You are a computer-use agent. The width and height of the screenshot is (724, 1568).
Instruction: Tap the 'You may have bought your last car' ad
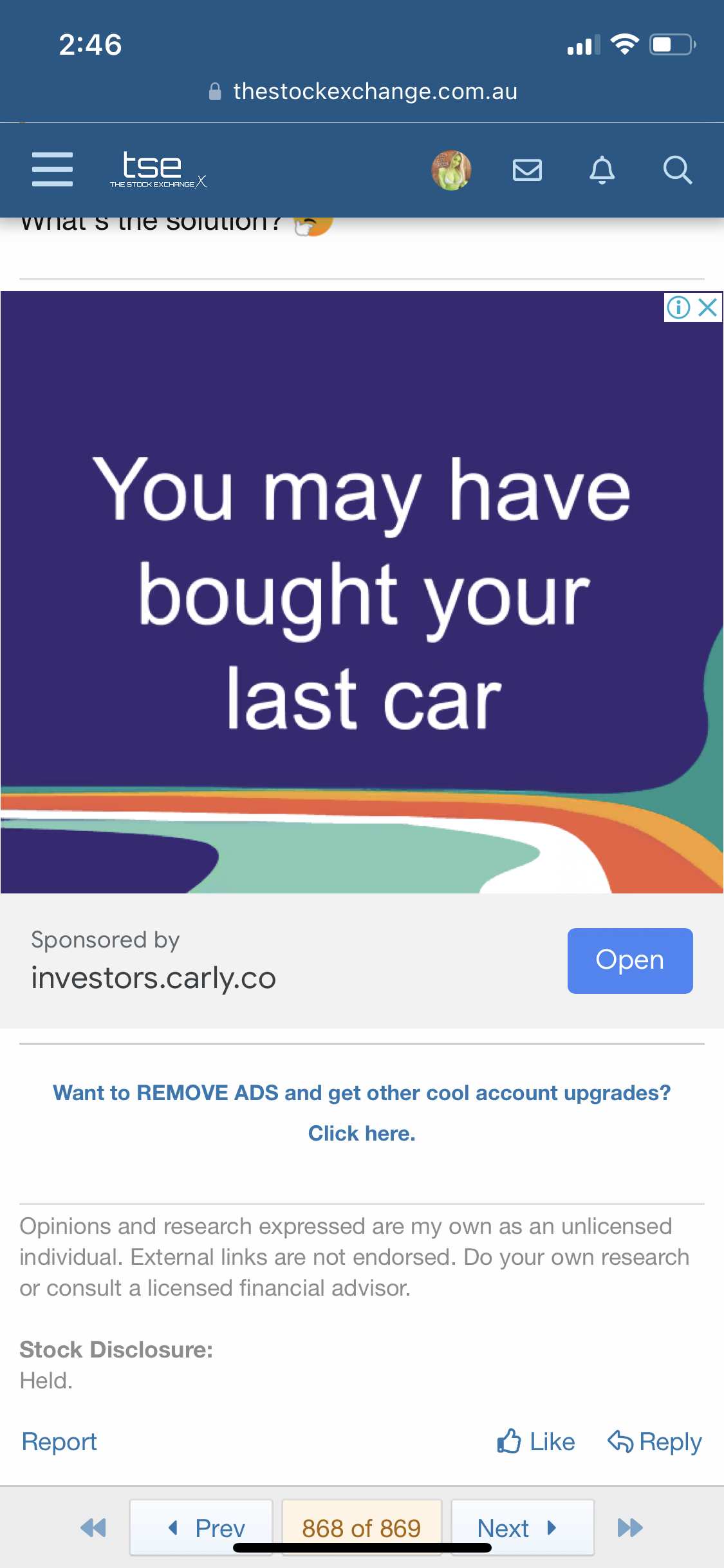tap(362, 592)
